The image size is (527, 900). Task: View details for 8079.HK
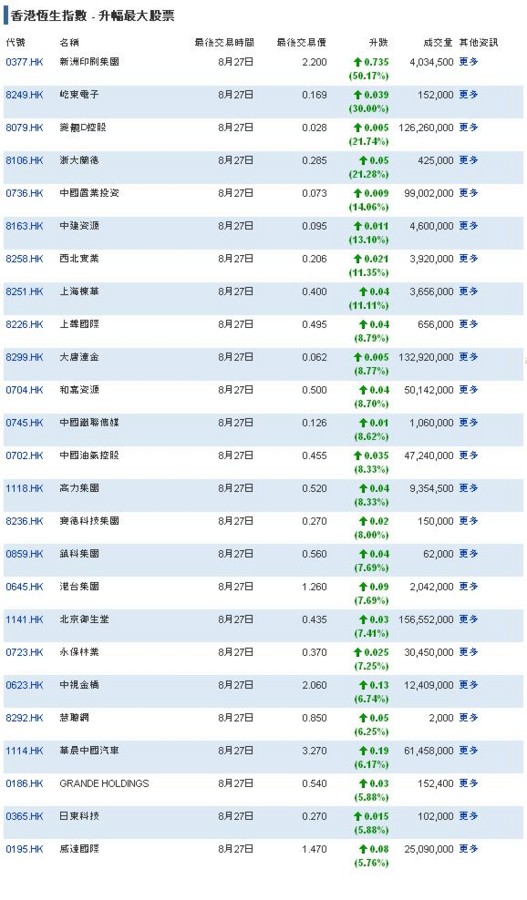coord(25,127)
